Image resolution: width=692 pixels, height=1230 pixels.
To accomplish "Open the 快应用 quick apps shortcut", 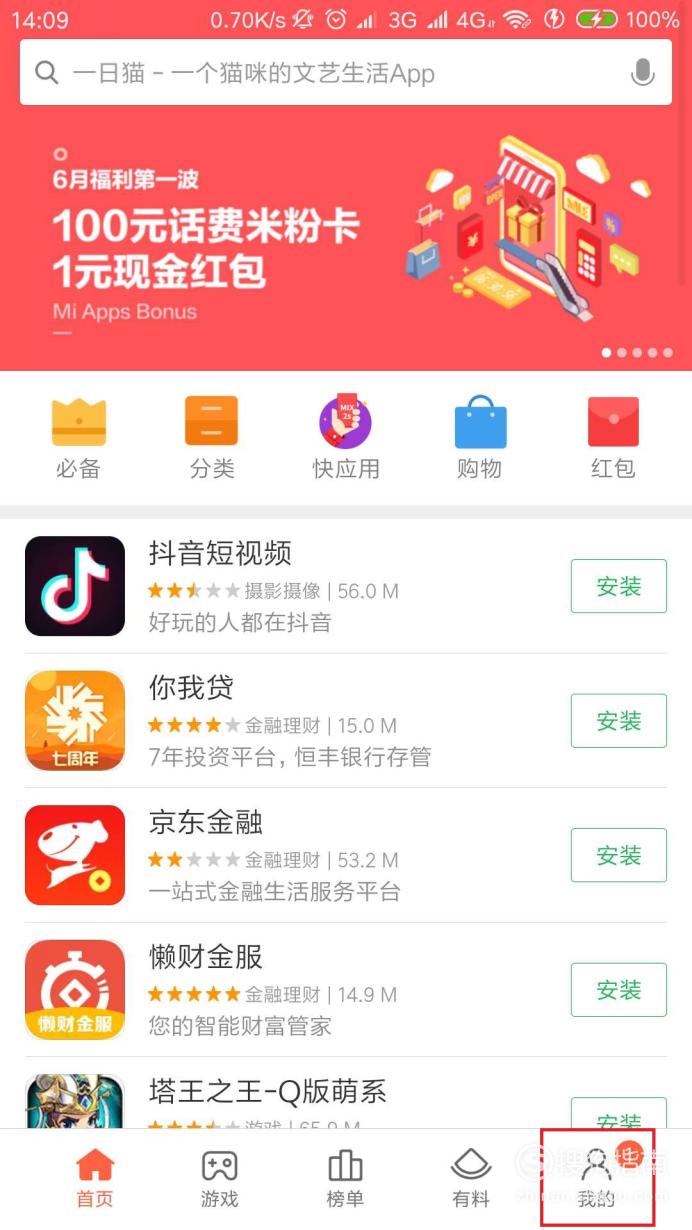I will tap(346, 438).
